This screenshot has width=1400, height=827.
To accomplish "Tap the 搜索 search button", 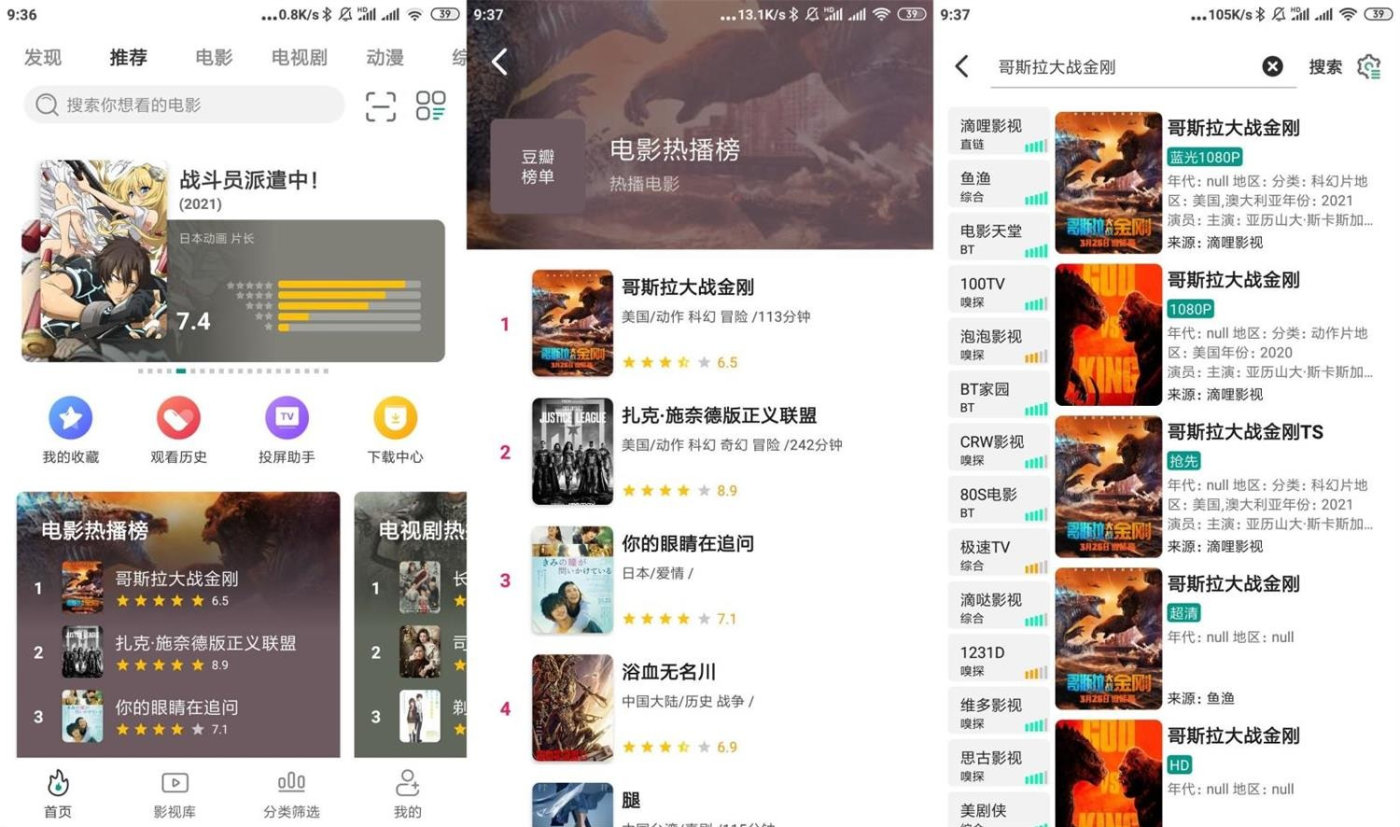I will (x=1325, y=67).
